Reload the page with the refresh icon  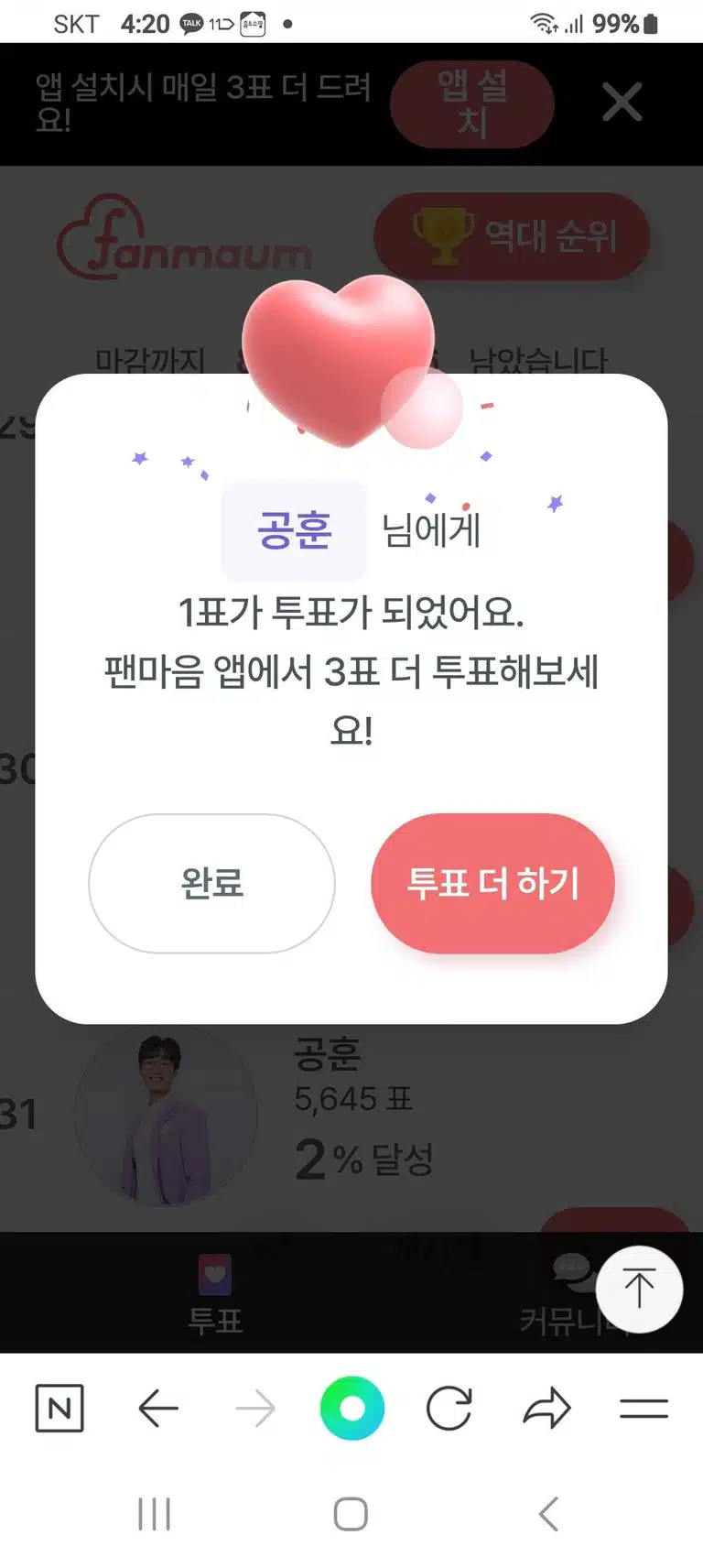tap(449, 1408)
